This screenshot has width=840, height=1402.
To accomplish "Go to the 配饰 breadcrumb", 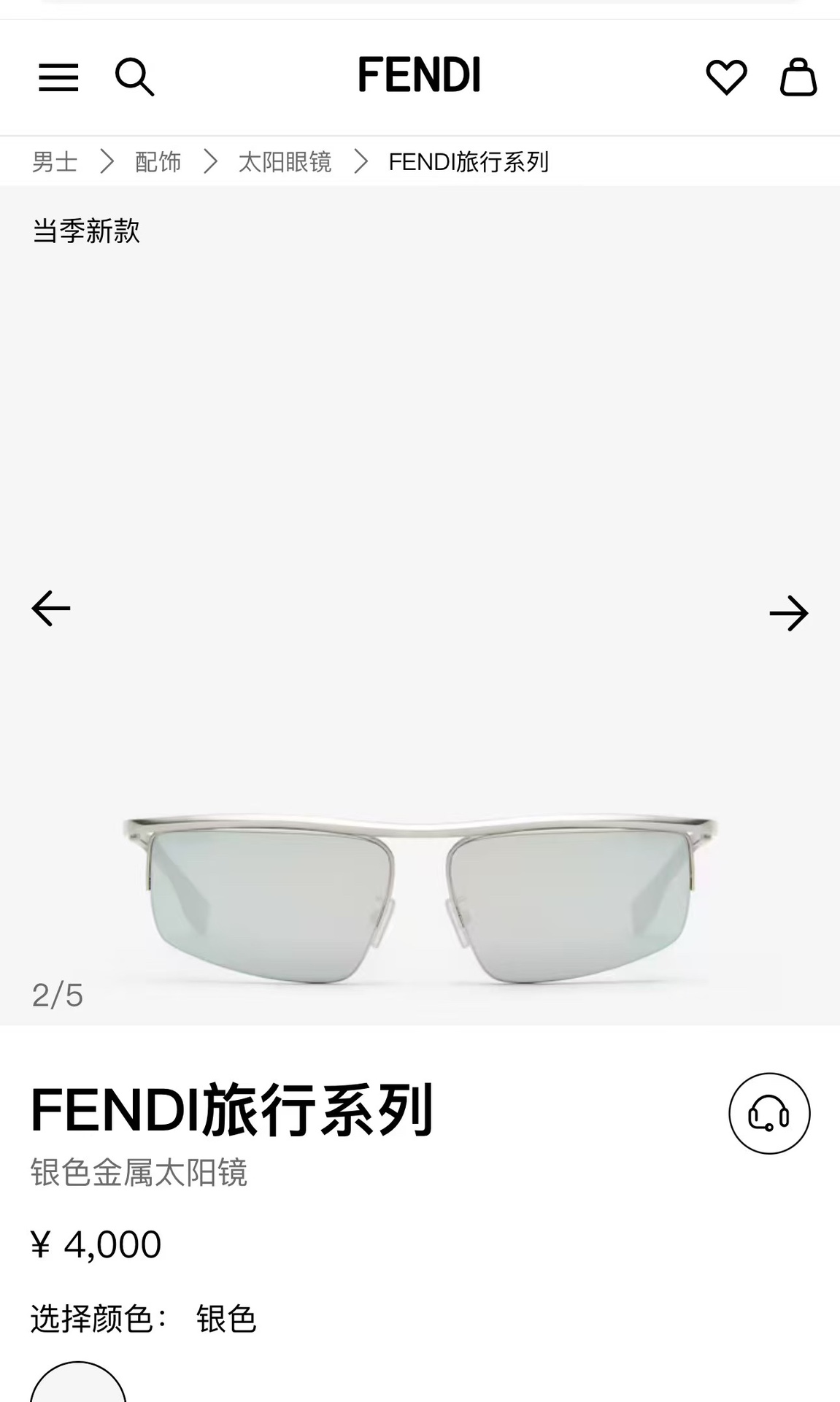I will tap(158, 161).
